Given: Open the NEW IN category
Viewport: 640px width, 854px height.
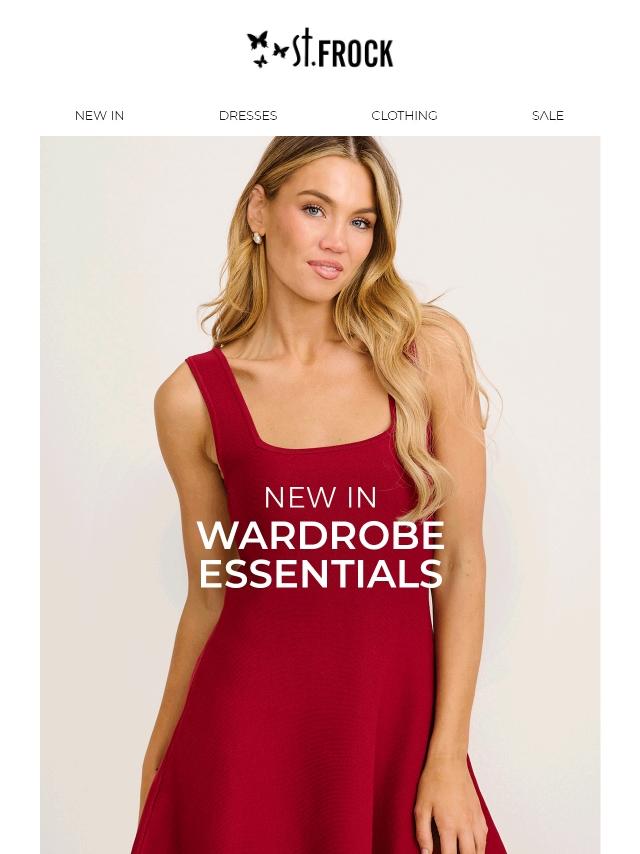Looking at the screenshot, I should (x=99, y=116).
